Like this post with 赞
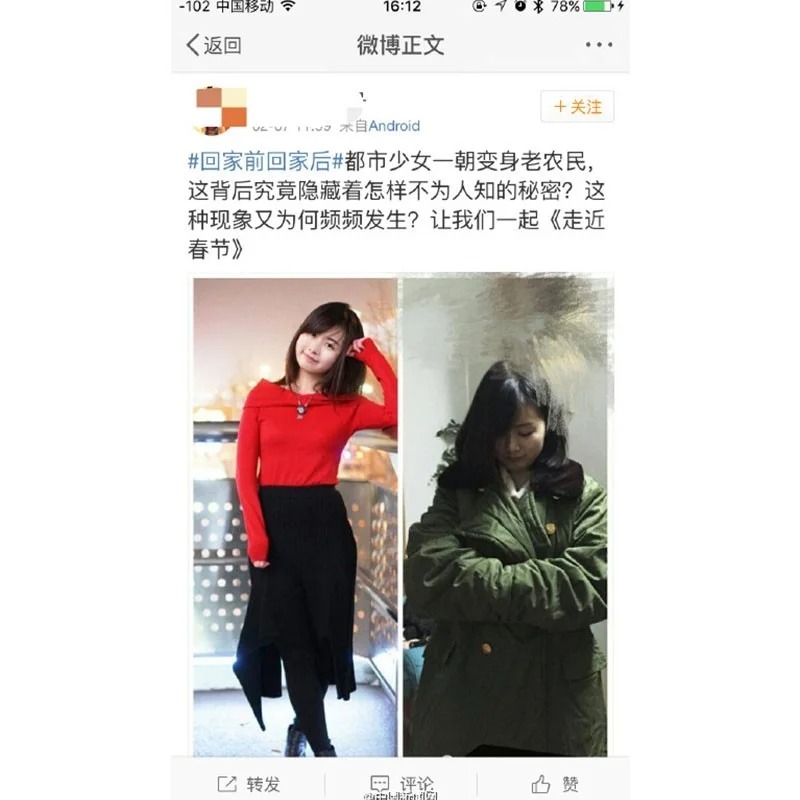800x800 pixels. (x=555, y=784)
